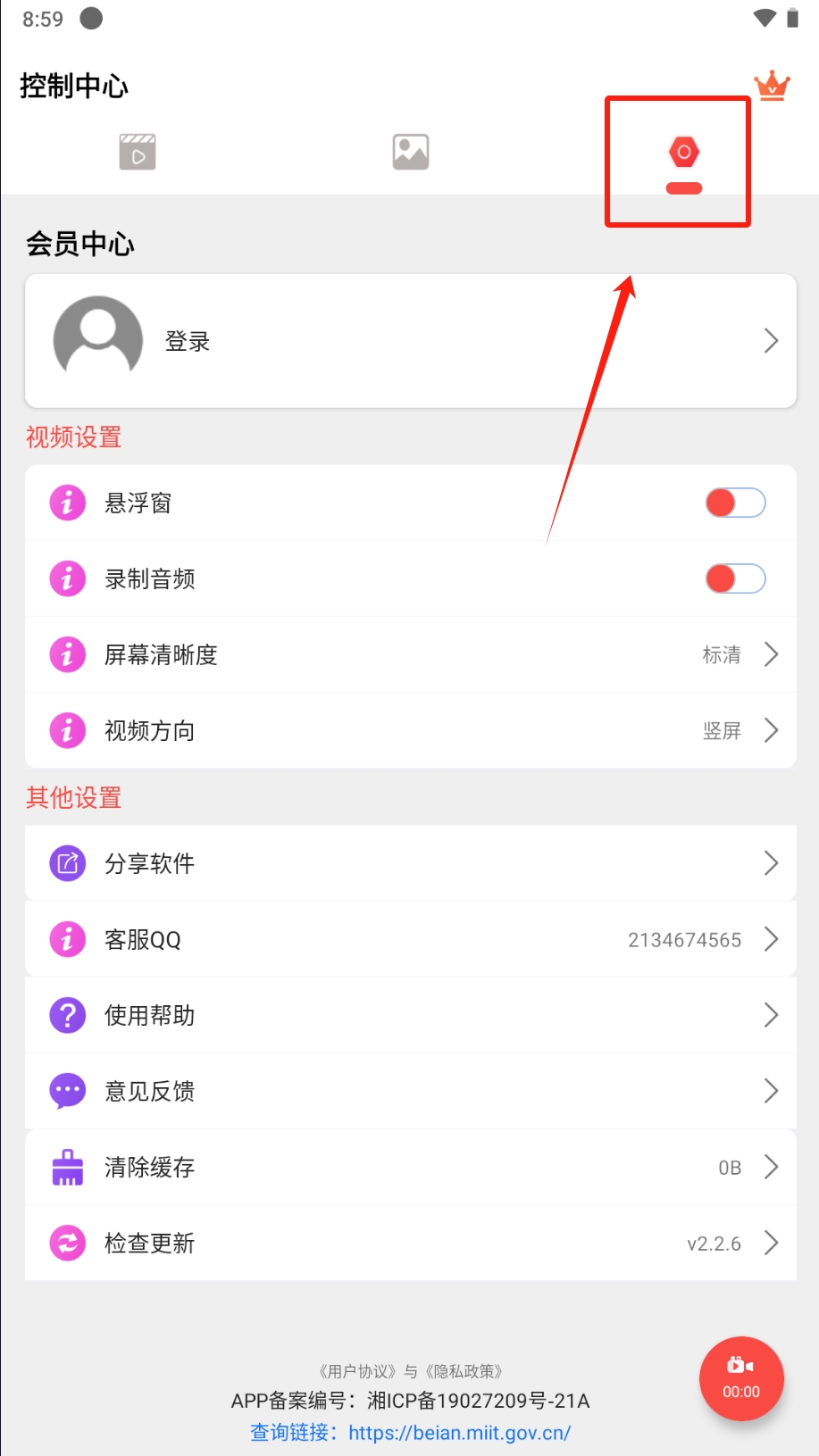Open 用户协议 link
The height and width of the screenshot is (1456, 819).
pyautogui.click(x=357, y=1371)
